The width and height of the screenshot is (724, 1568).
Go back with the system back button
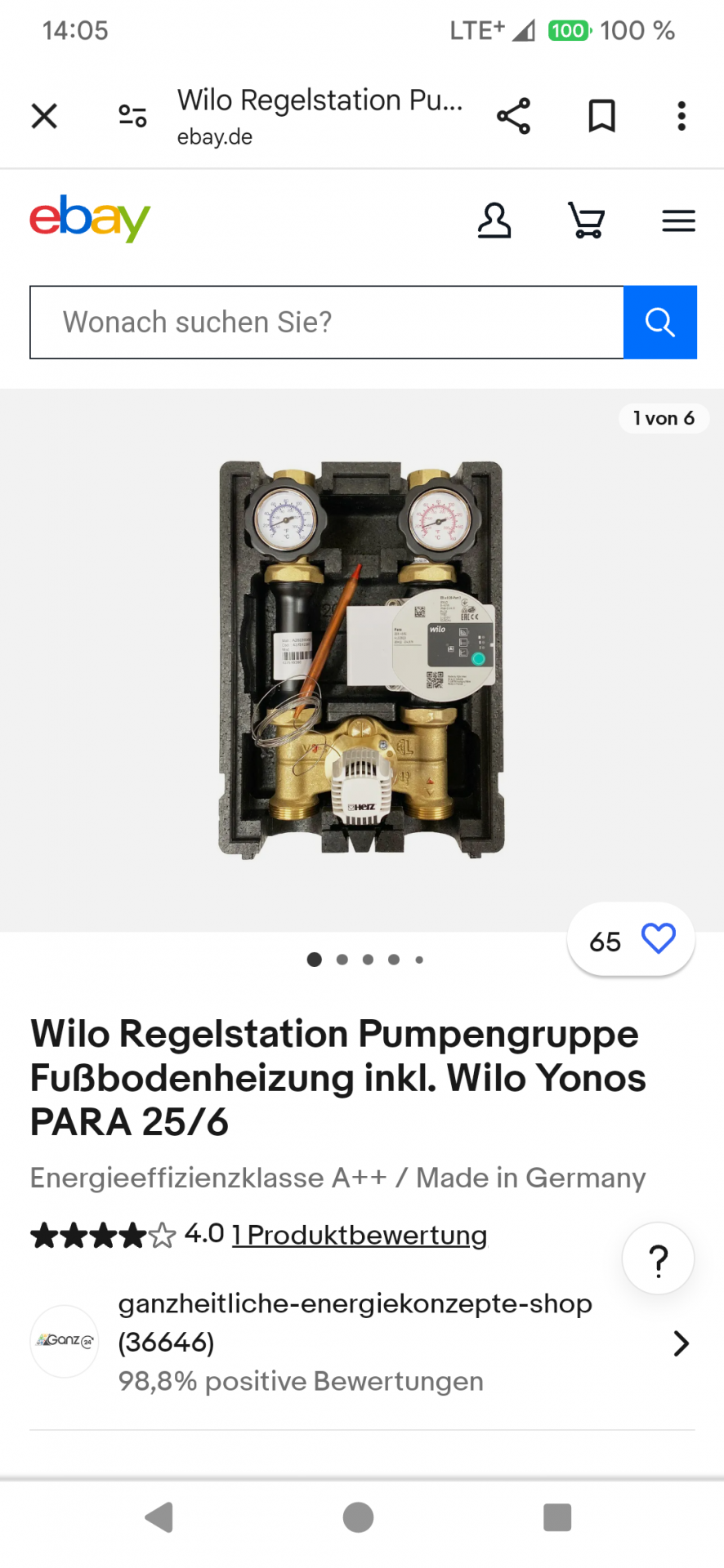pyautogui.click(x=159, y=1517)
